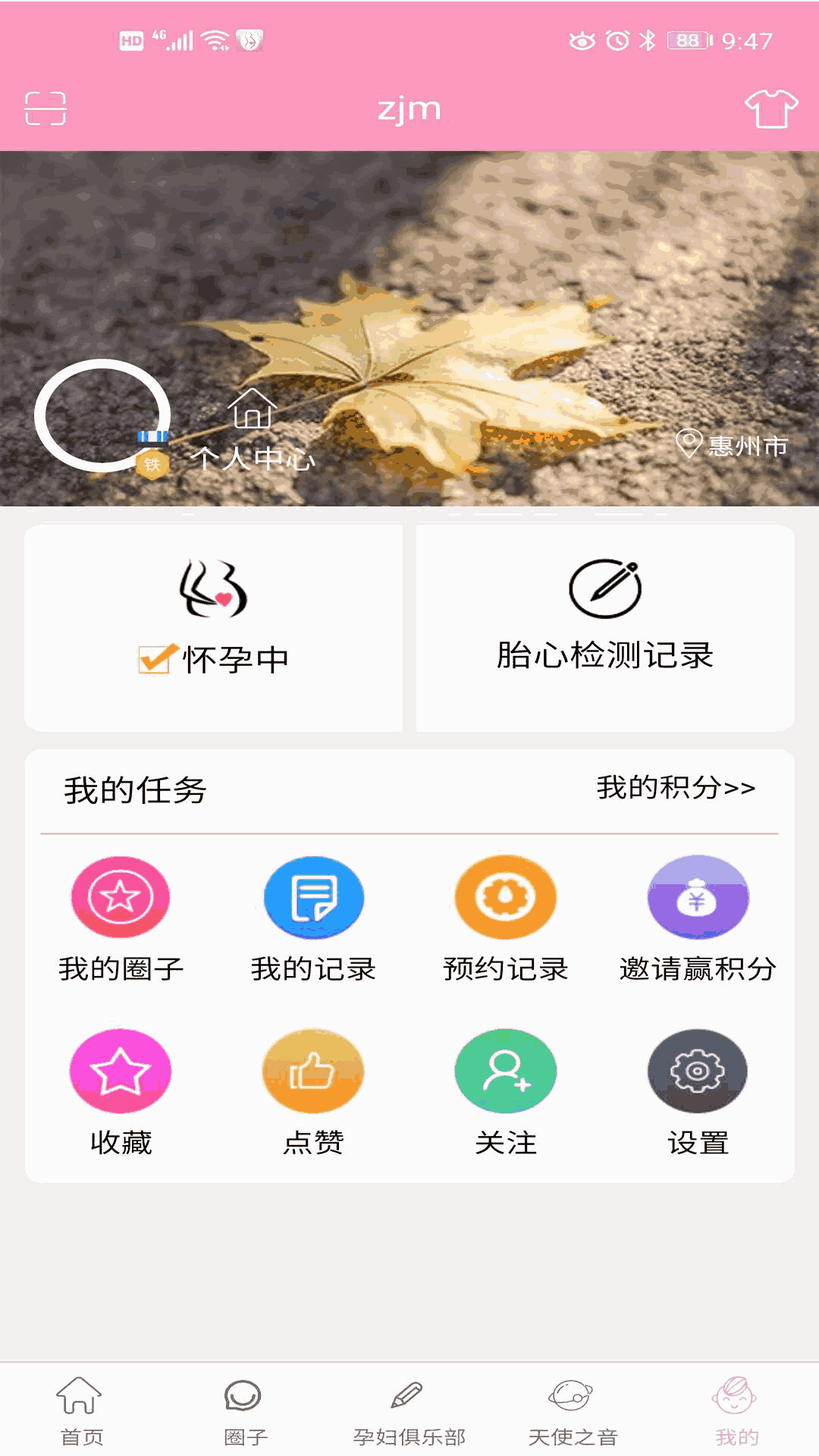This screenshot has width=819, height=1456.
Task: Open 我的圈子
Action: [121, 919]
